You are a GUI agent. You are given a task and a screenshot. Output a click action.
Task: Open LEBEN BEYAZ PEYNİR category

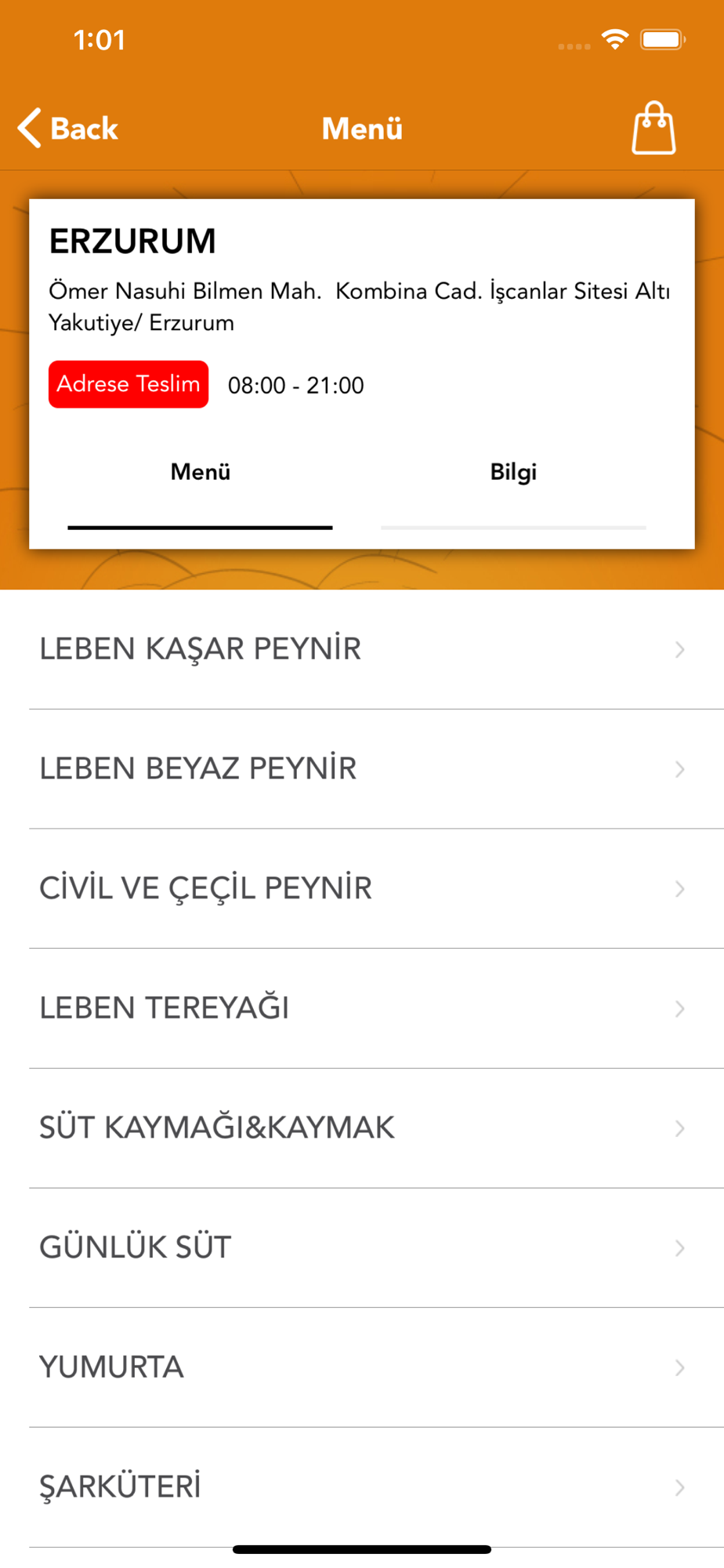click(362, 769)
